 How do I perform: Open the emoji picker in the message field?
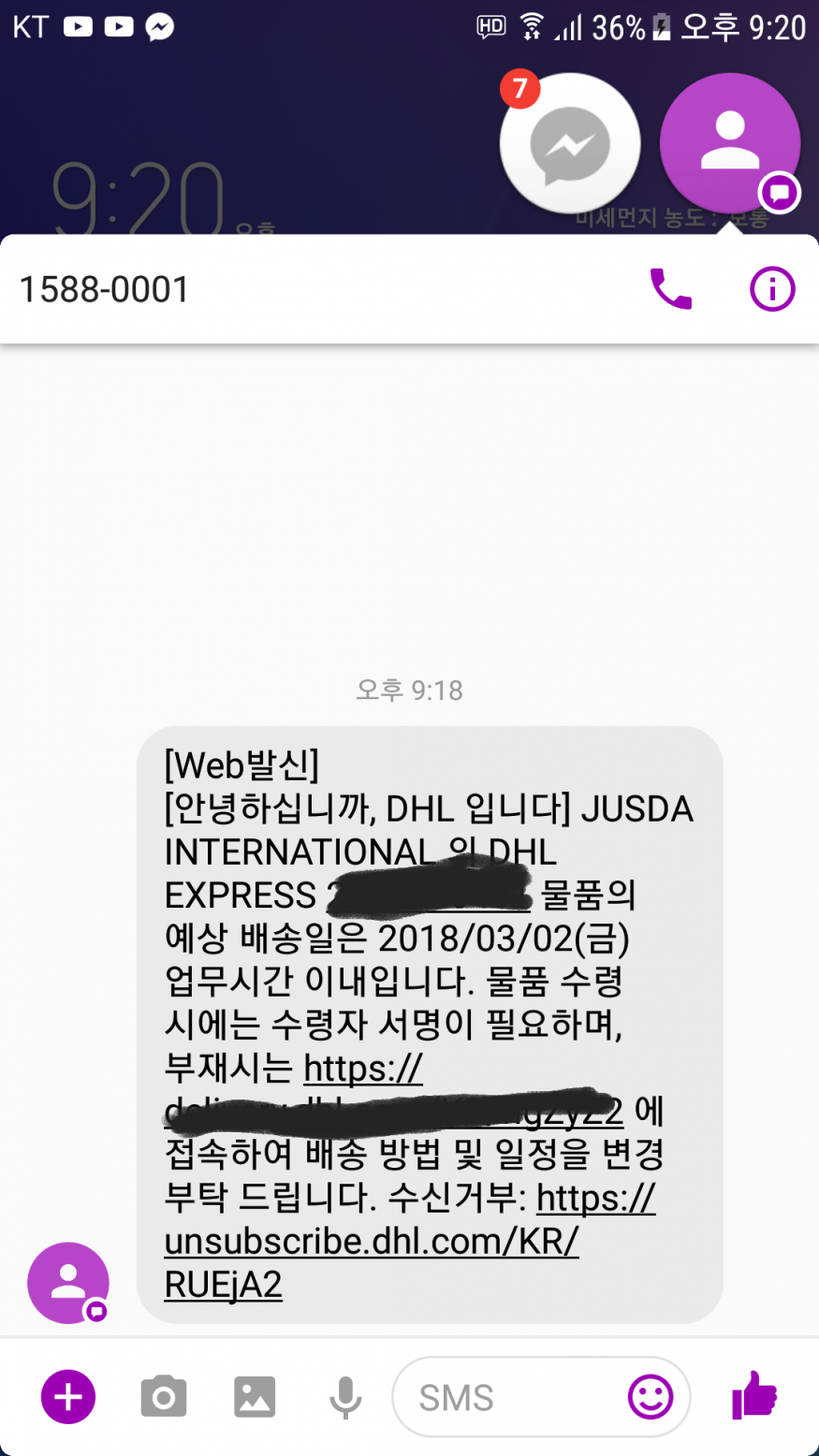(651, 1397)
